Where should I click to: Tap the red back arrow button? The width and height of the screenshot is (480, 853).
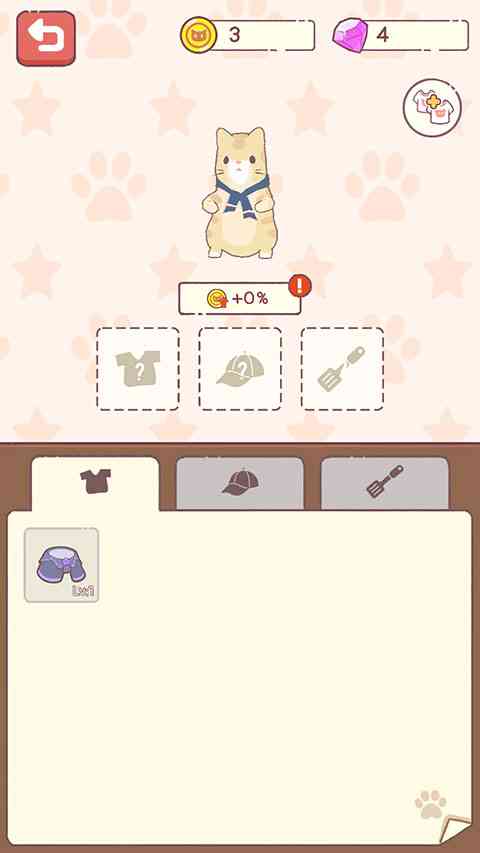tap(46, 38)
